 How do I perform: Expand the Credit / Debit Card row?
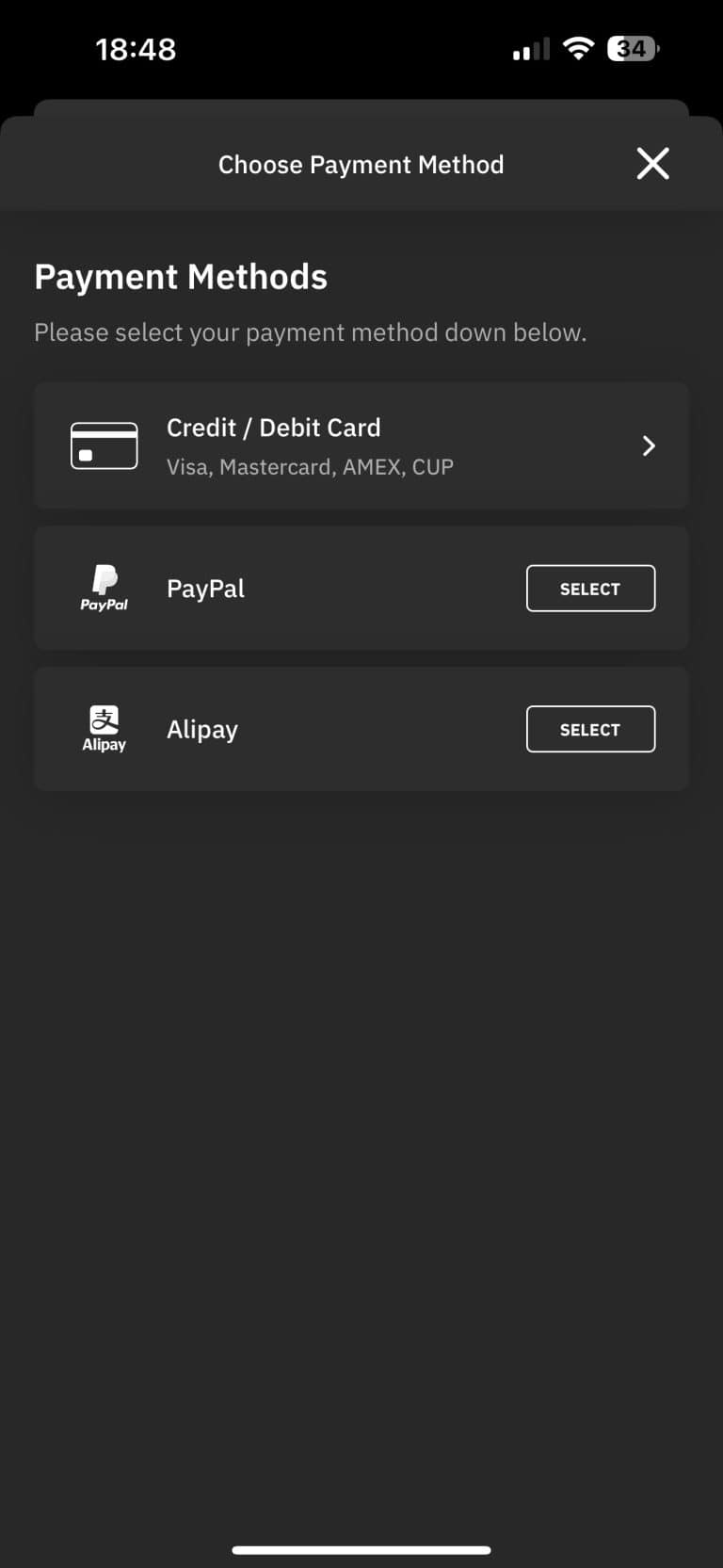point(361,445)
